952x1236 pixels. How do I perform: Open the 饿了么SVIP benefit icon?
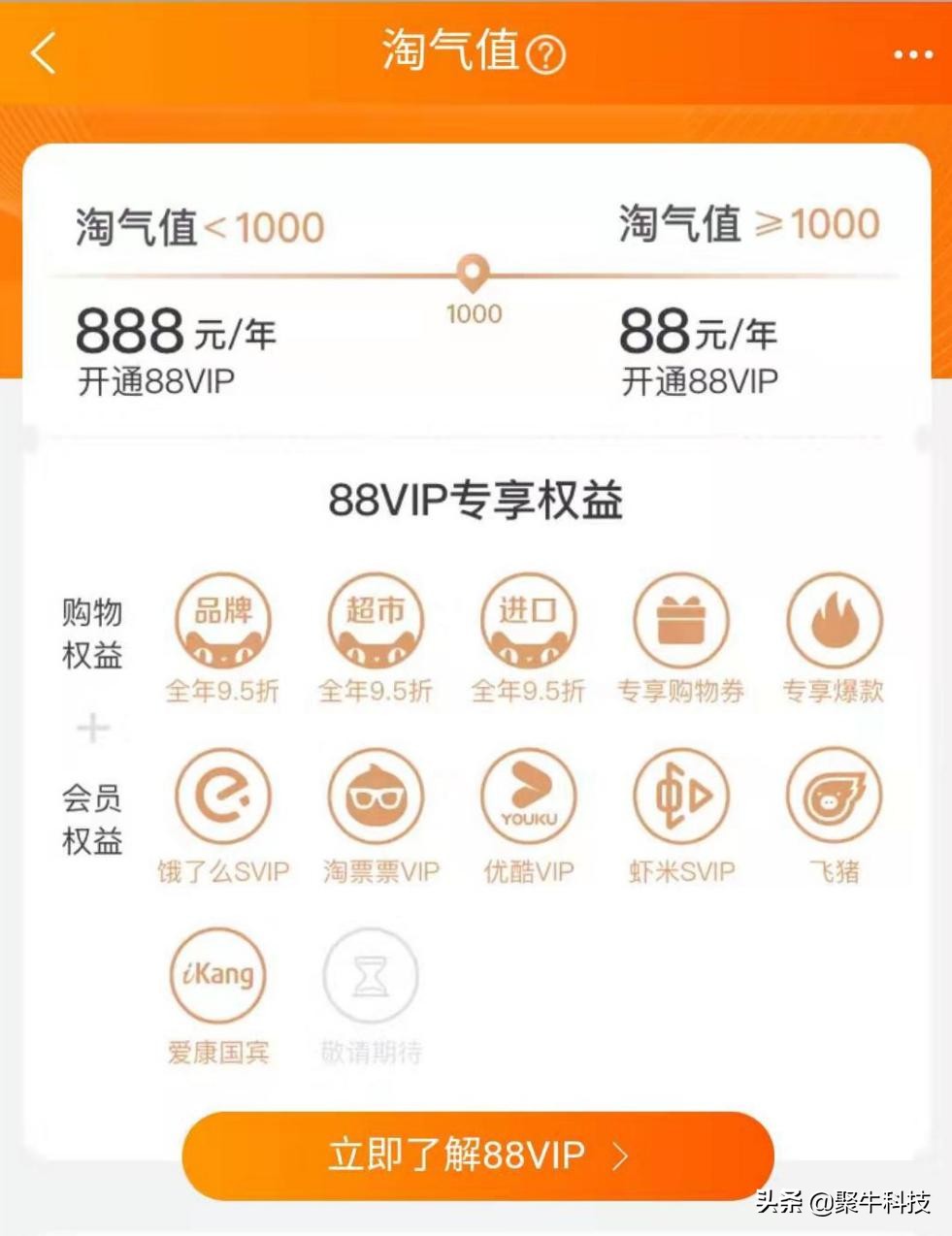pos(222,796)
